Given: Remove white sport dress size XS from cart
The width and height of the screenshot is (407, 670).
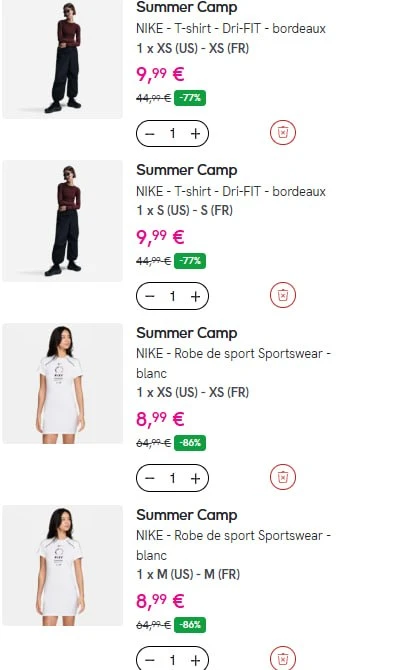Looking at the screenshot, I should click(x=283, y=477).
